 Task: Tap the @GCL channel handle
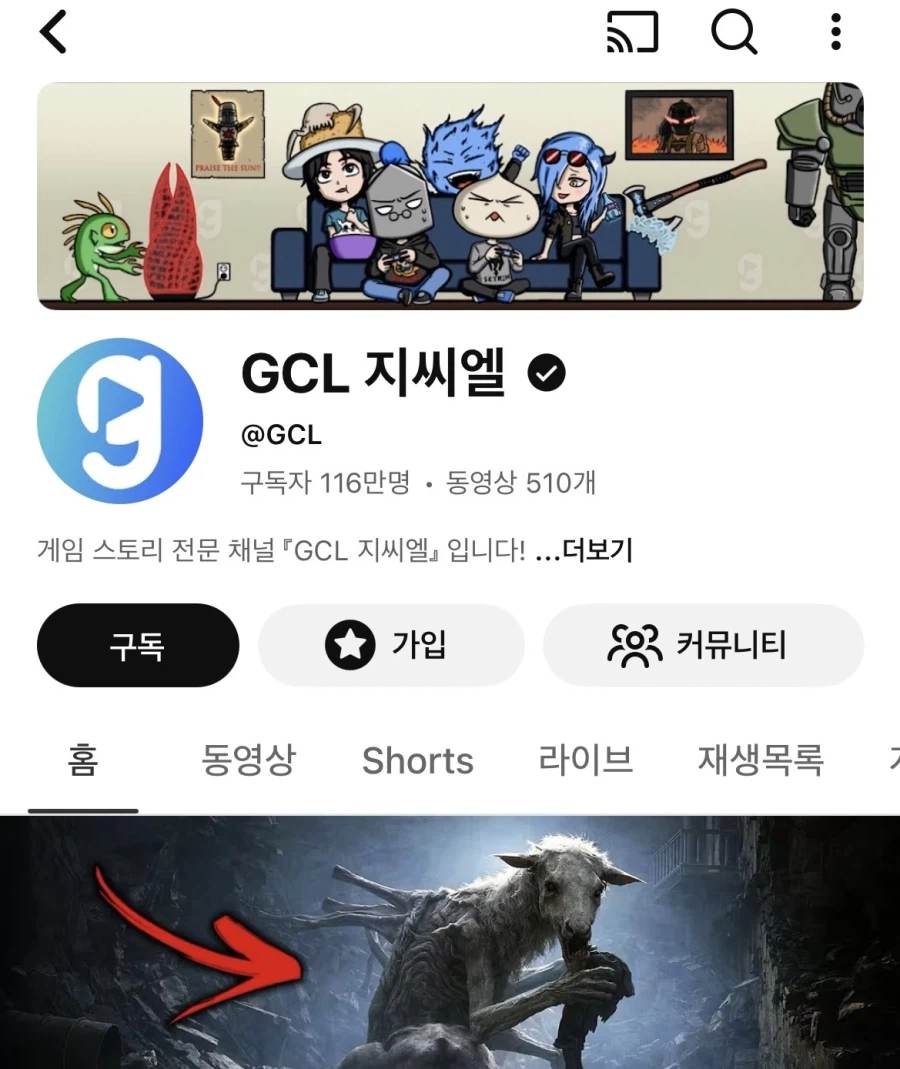[281, 434]
